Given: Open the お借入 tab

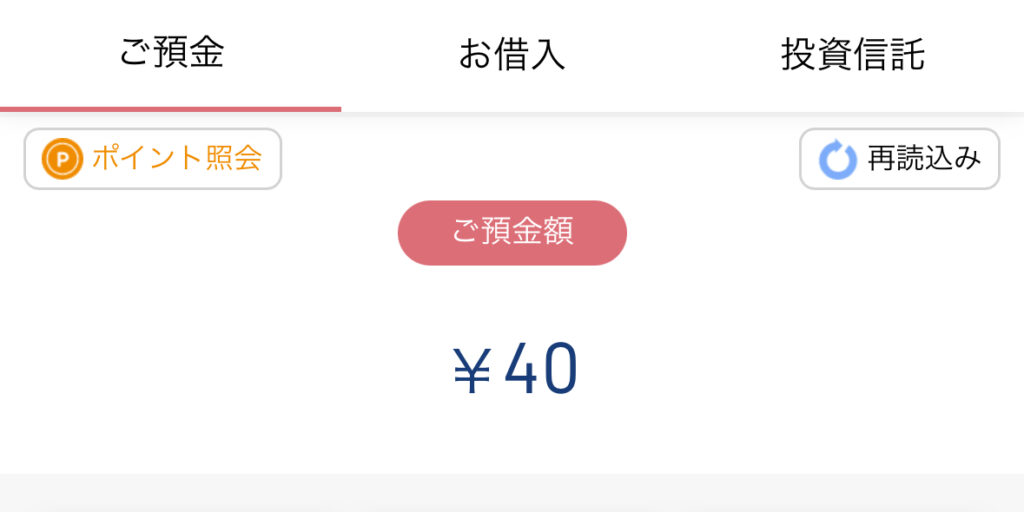Looking at the screenshot, I should coord(512,54).
